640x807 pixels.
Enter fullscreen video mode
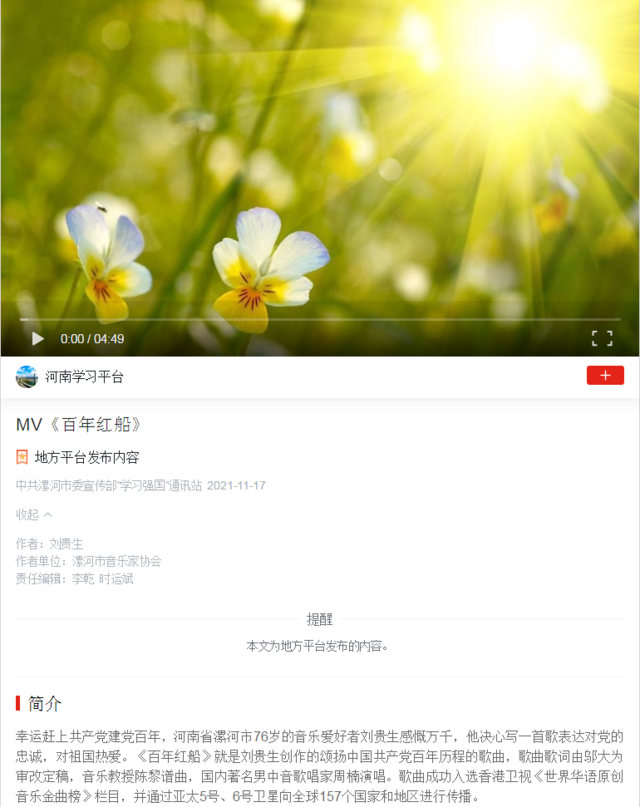(601, 338)
